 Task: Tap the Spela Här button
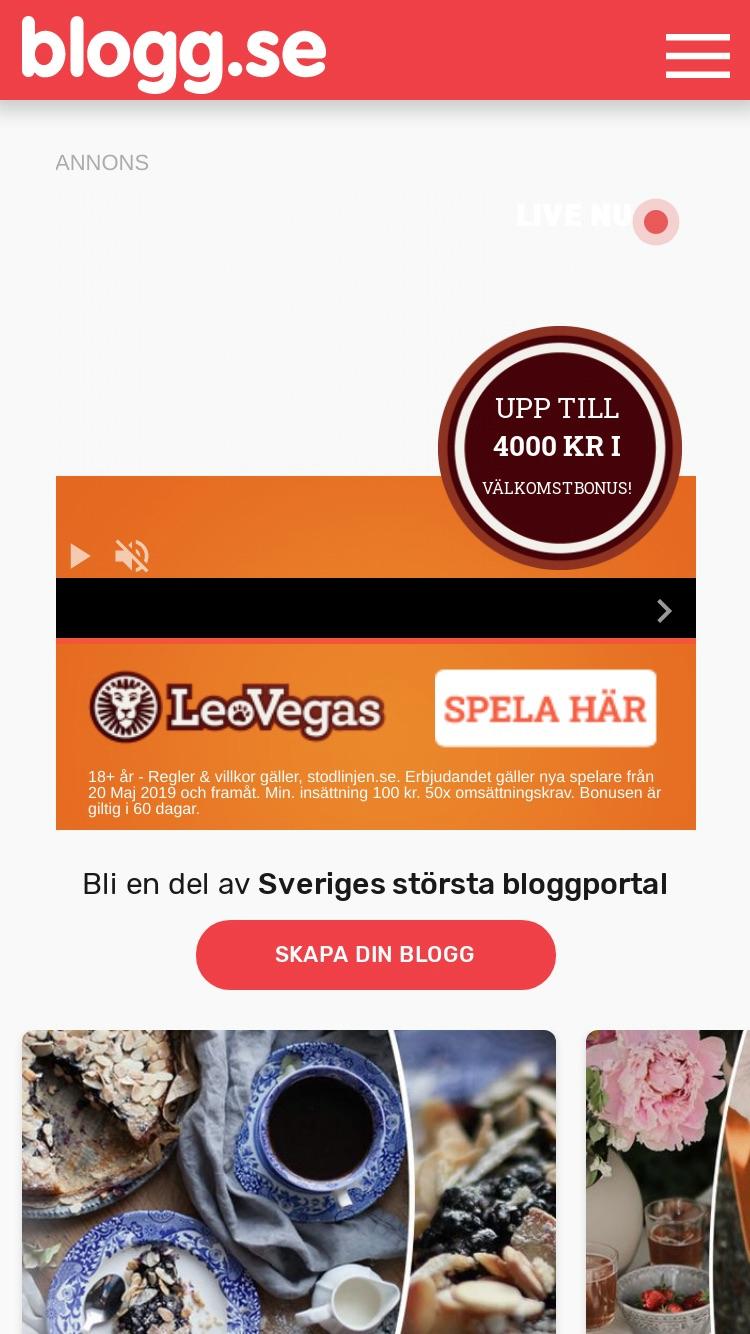[x=546, y=708]
